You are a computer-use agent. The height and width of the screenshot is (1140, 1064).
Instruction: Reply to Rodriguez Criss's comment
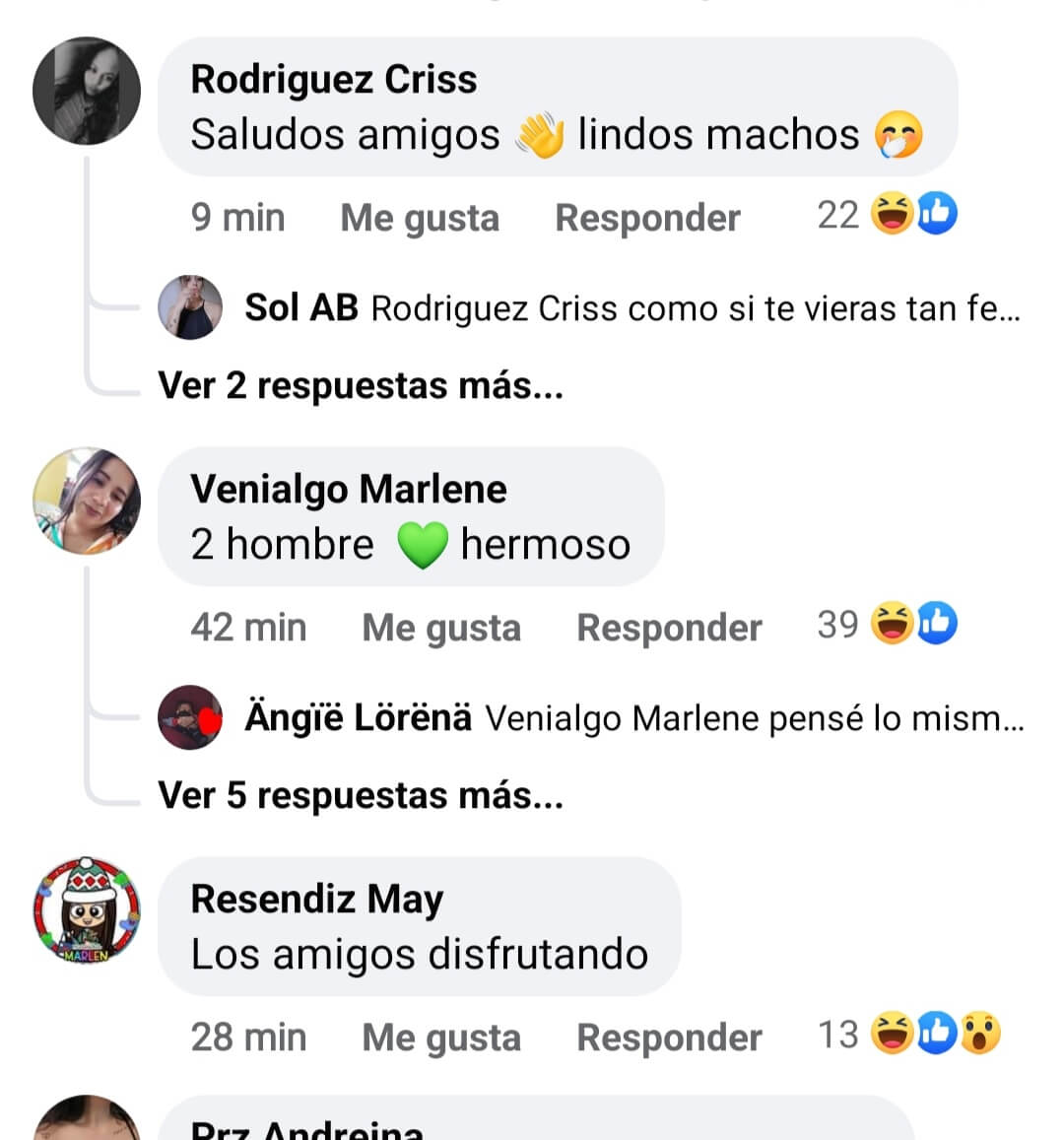coord(647,218)
